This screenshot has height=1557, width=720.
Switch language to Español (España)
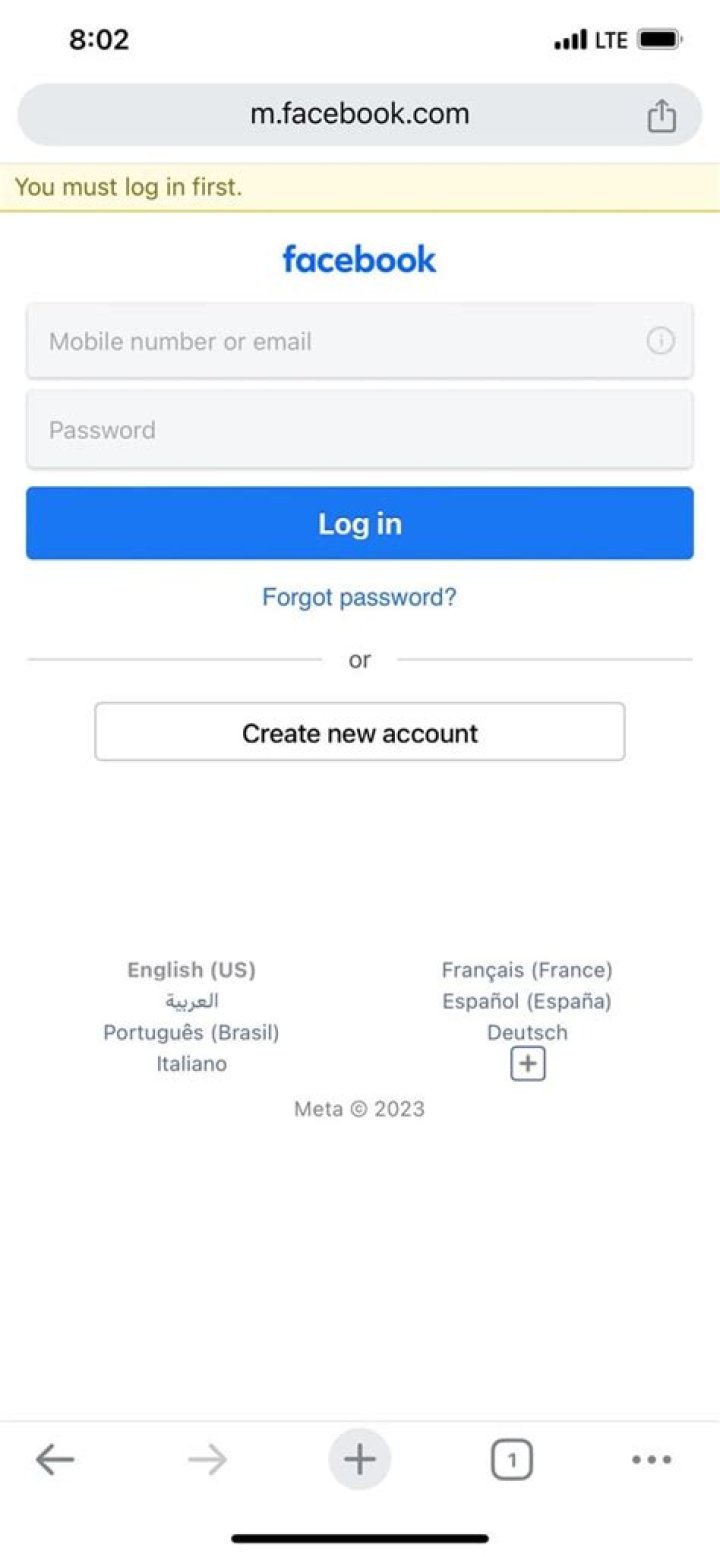tap(527, 1001)
